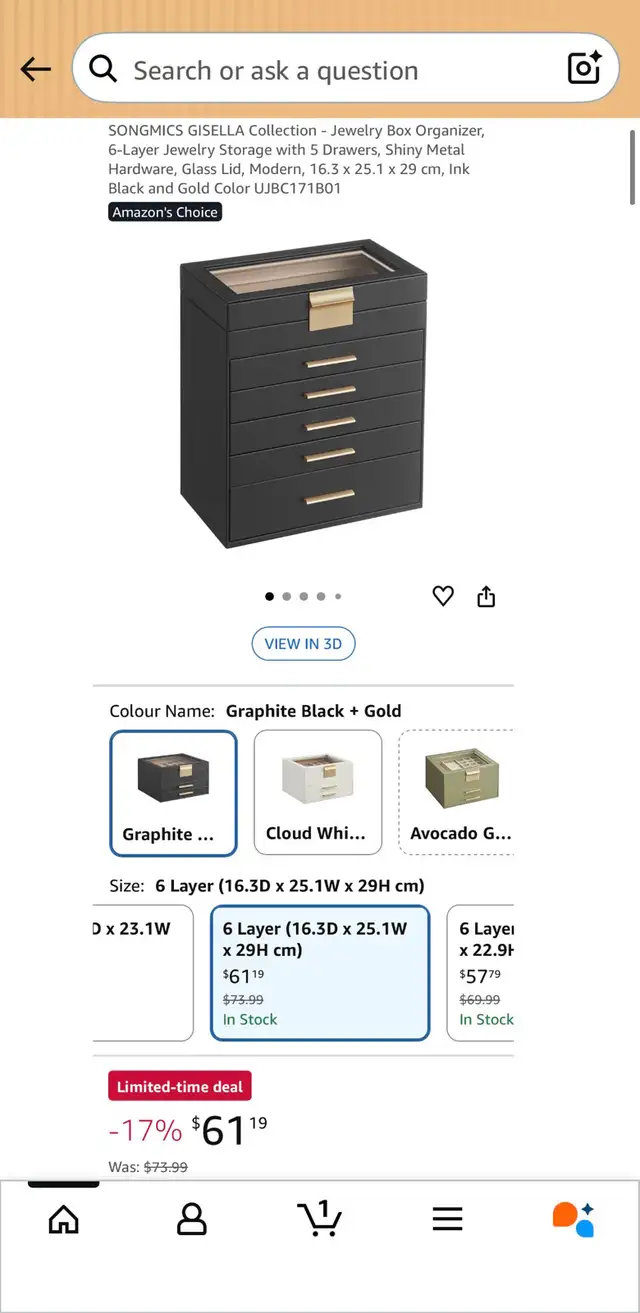
Task: Switch to the Home tab
Action: tap(63, 1219)
